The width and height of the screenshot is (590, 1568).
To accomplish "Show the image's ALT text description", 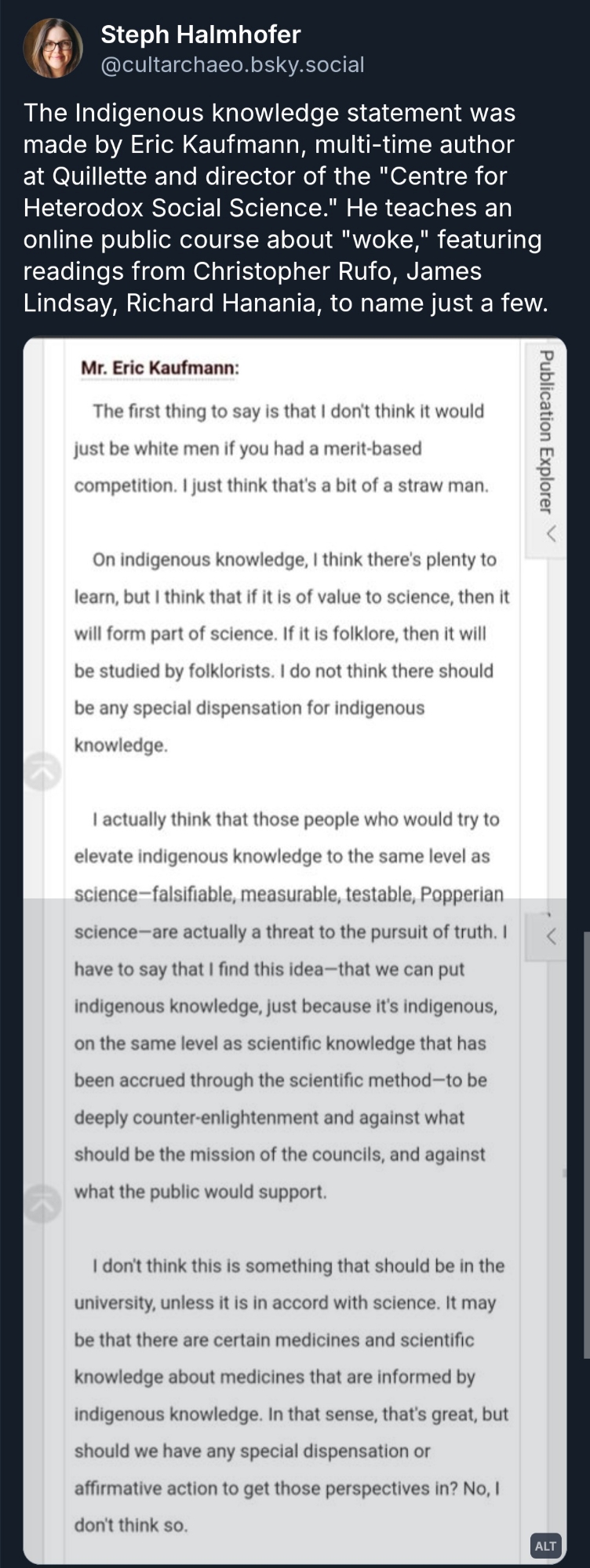I will pyautogui.click(x=545, y=1545).
